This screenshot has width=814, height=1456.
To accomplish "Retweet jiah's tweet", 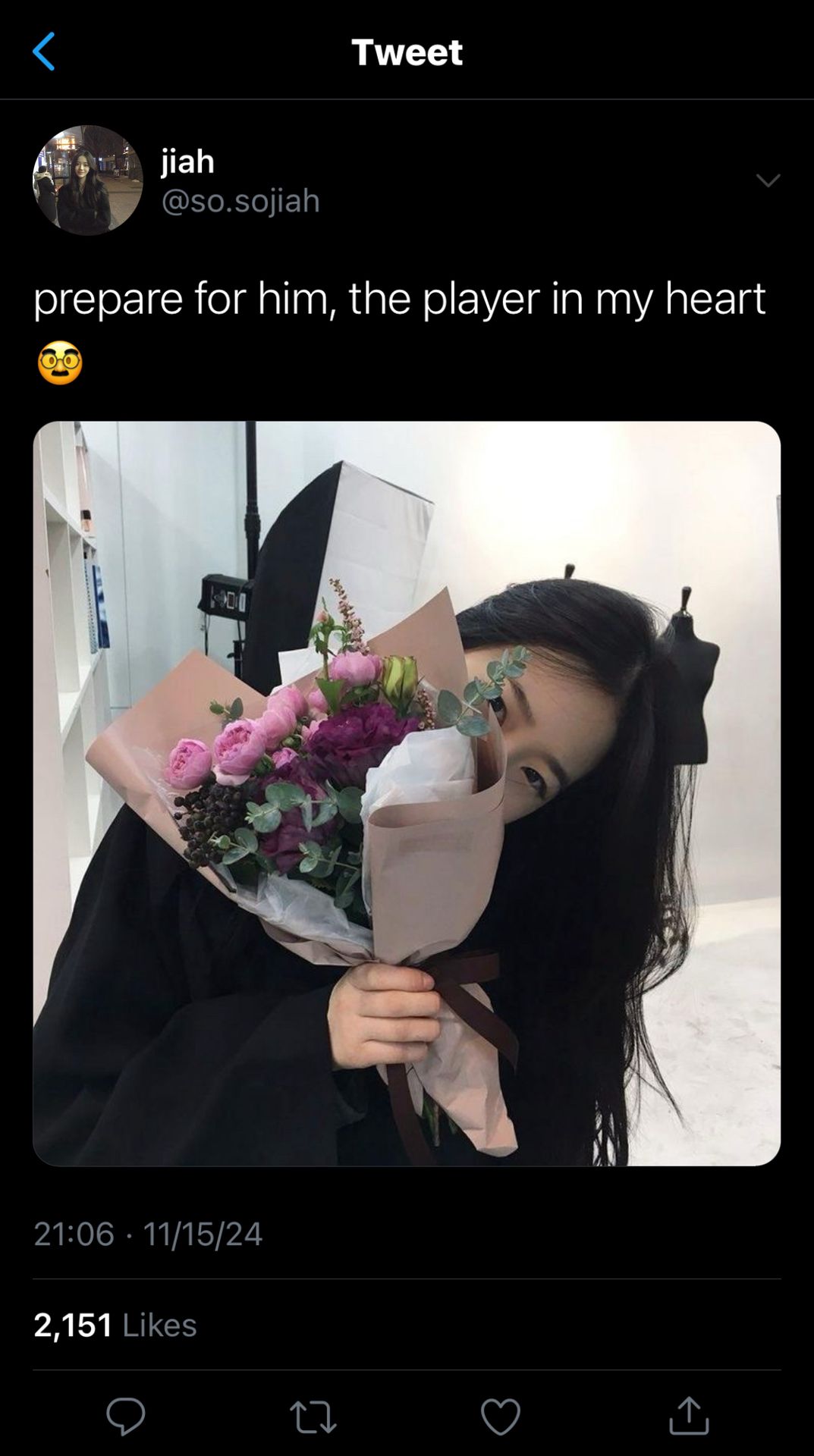I will tap(313, 1417).
